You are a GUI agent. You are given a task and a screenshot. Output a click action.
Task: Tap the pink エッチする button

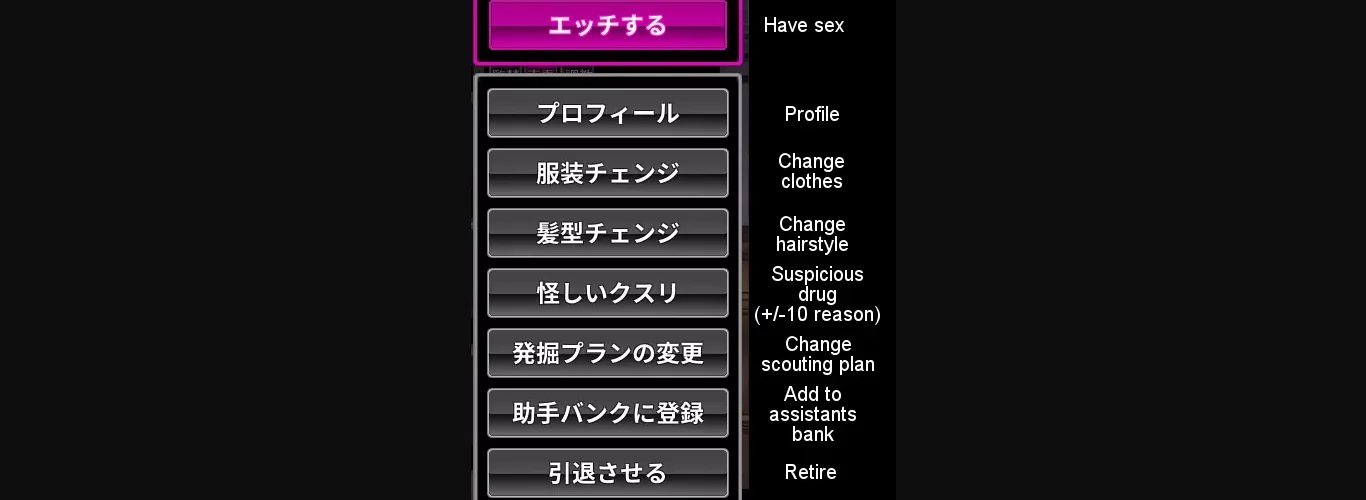pos(607,25)
